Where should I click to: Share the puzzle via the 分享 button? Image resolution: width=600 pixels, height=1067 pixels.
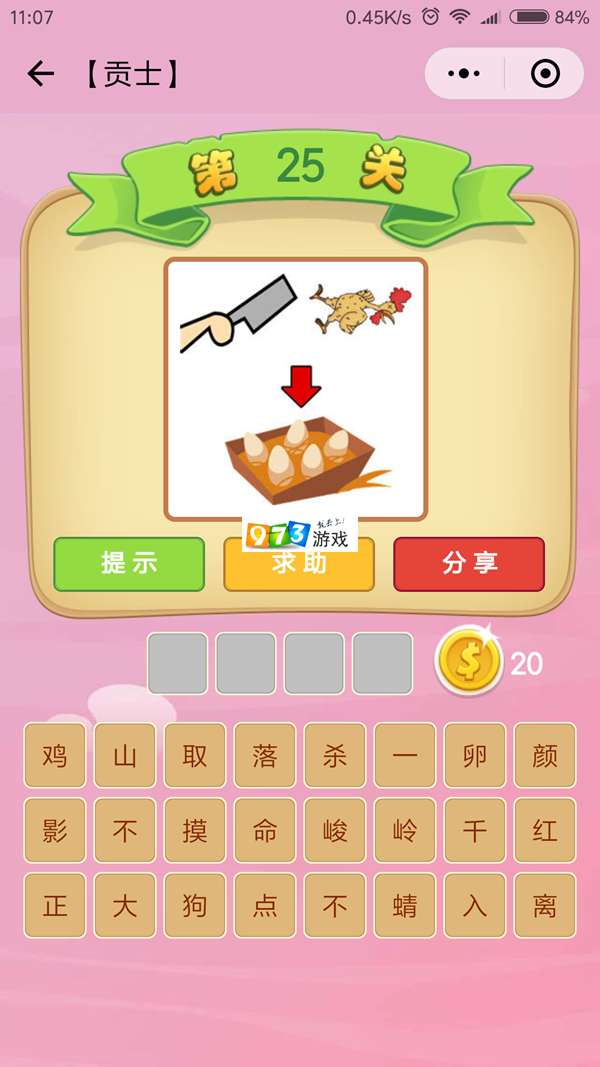pos(469,564)
